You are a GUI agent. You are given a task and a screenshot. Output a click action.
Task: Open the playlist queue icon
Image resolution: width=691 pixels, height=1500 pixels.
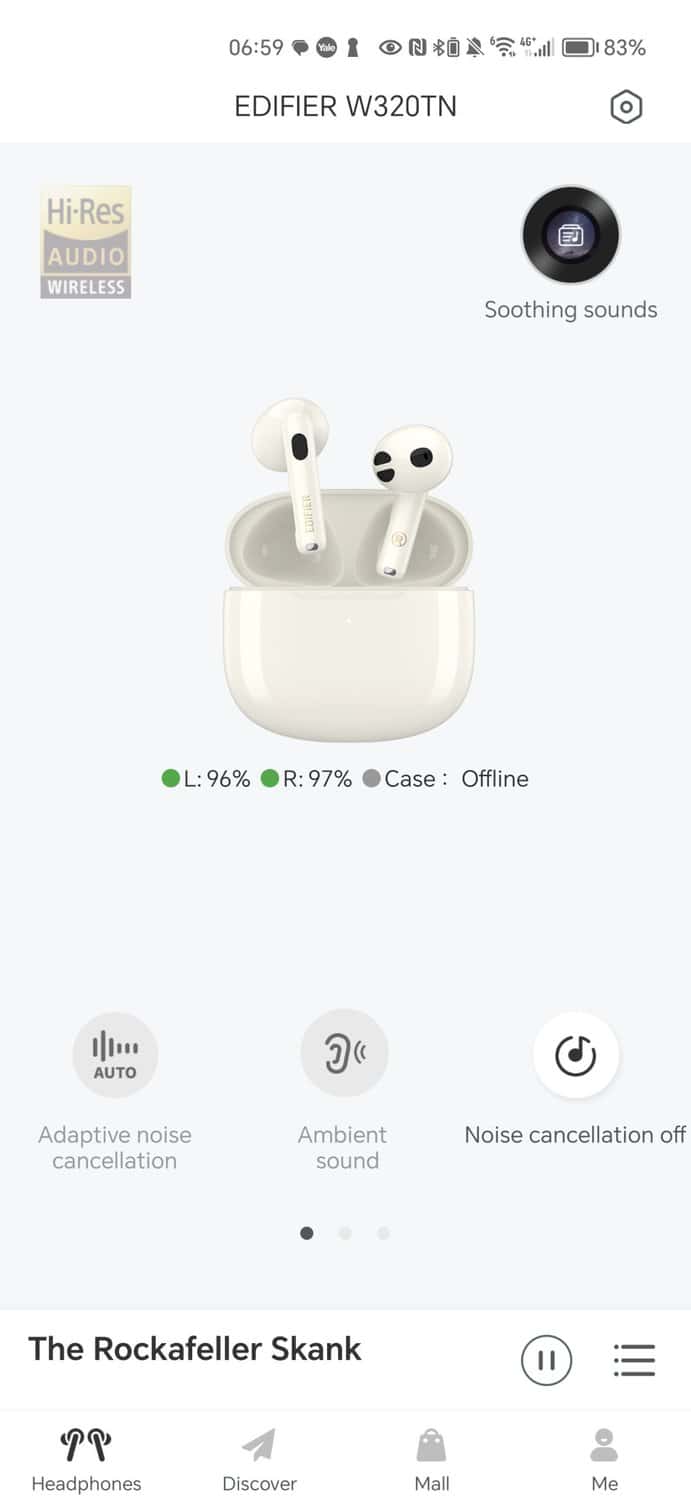(x=634, y=1360)
